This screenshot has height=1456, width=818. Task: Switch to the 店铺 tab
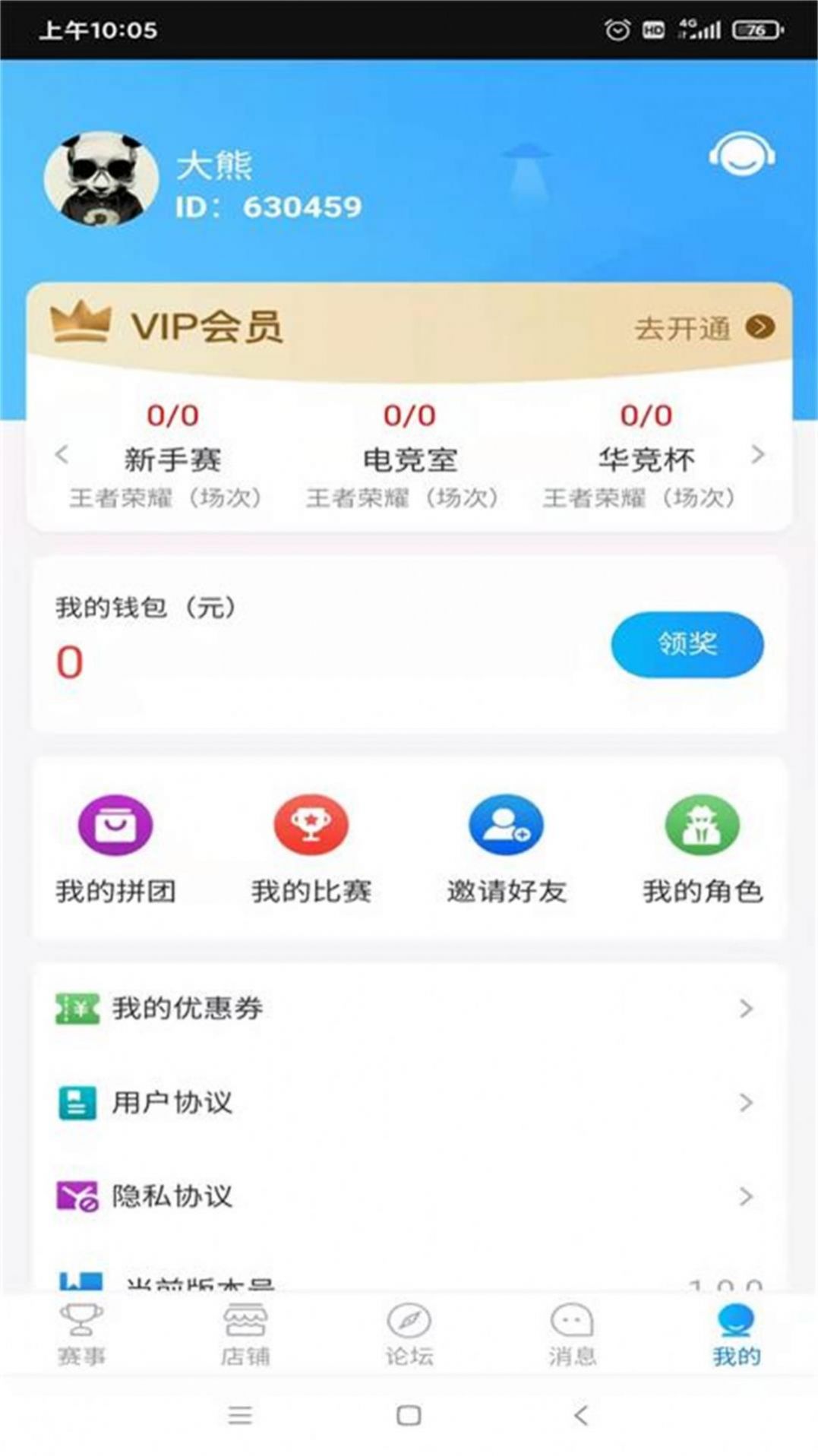[245, 1334]
